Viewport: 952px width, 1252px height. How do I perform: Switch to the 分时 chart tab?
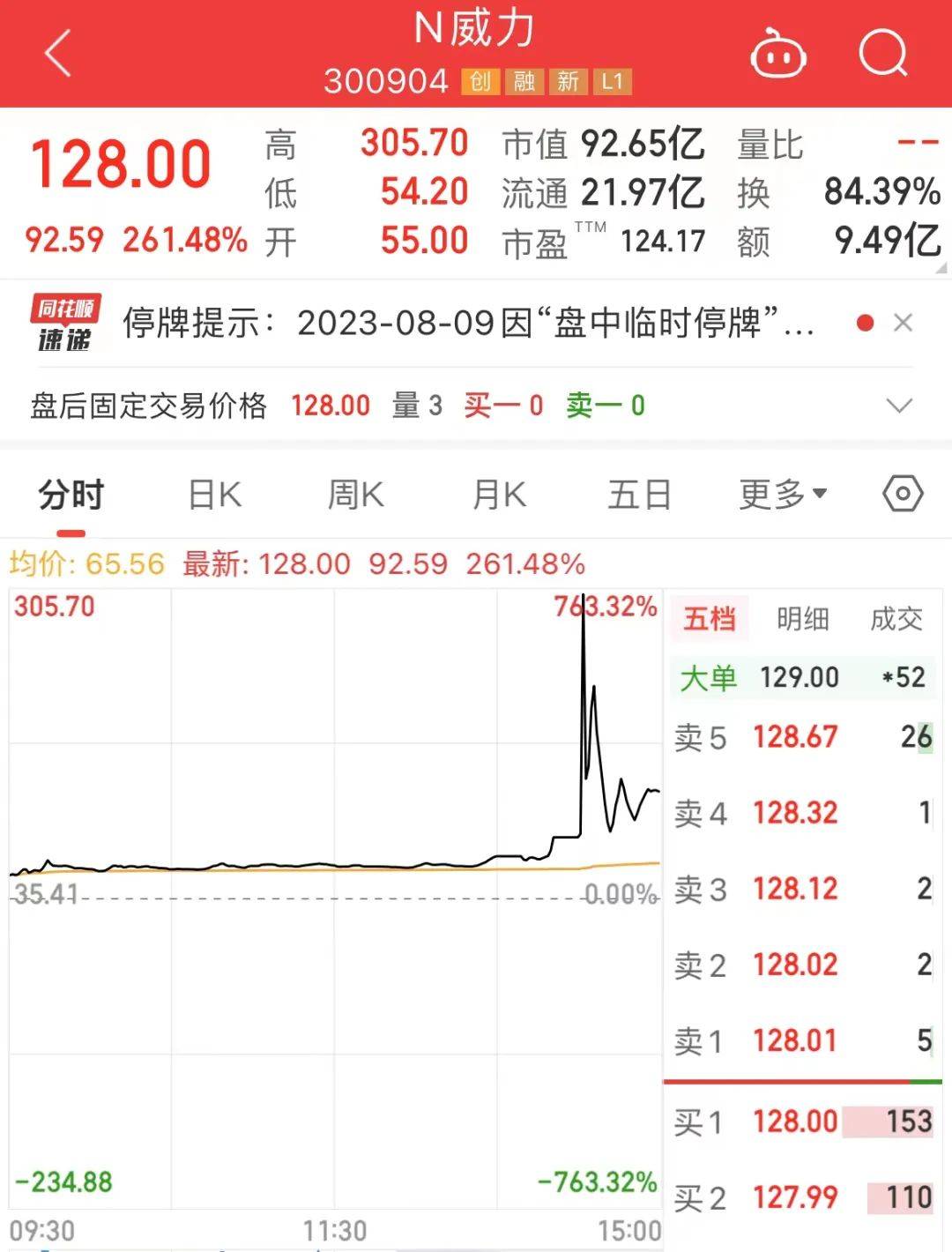tap(71, 495)
